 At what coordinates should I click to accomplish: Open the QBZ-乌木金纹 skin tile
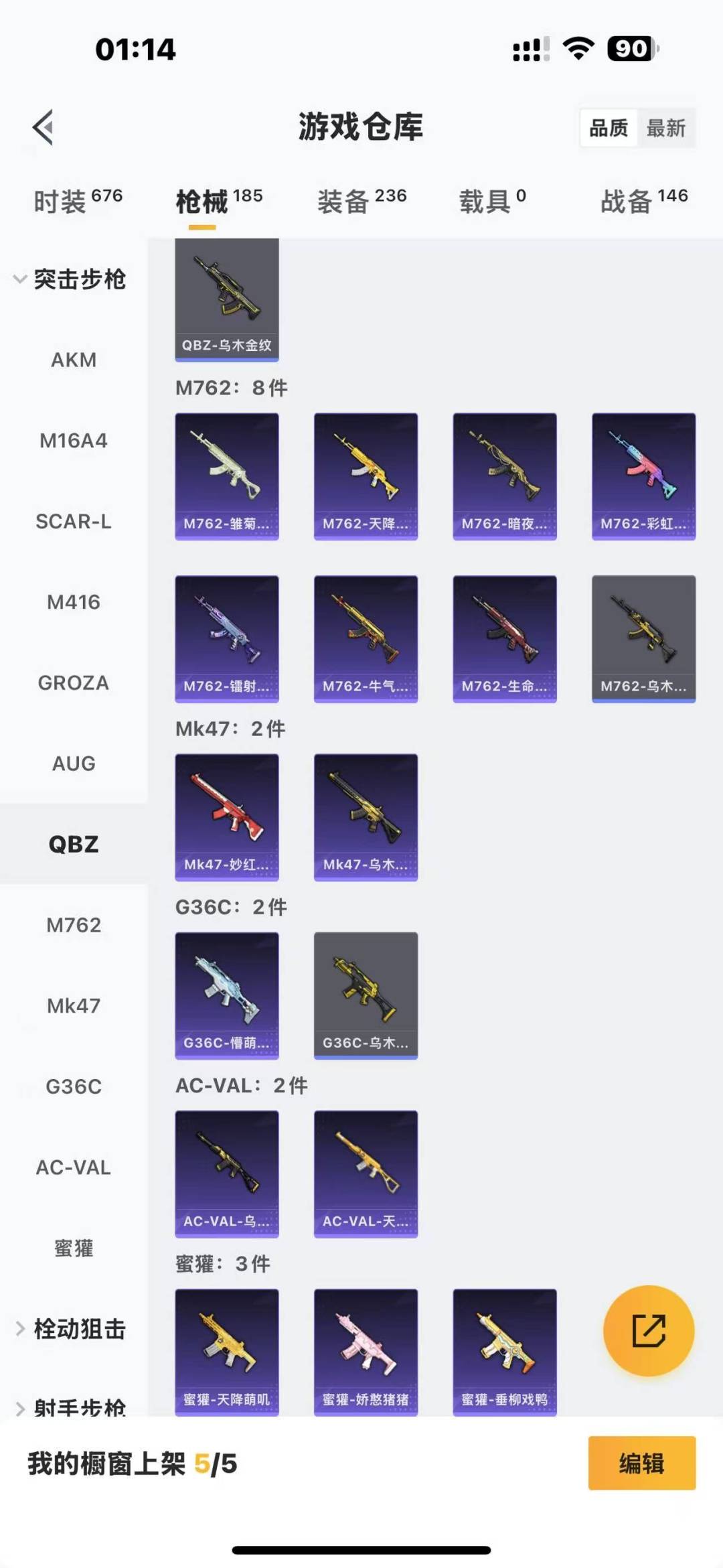coord(227,299)
